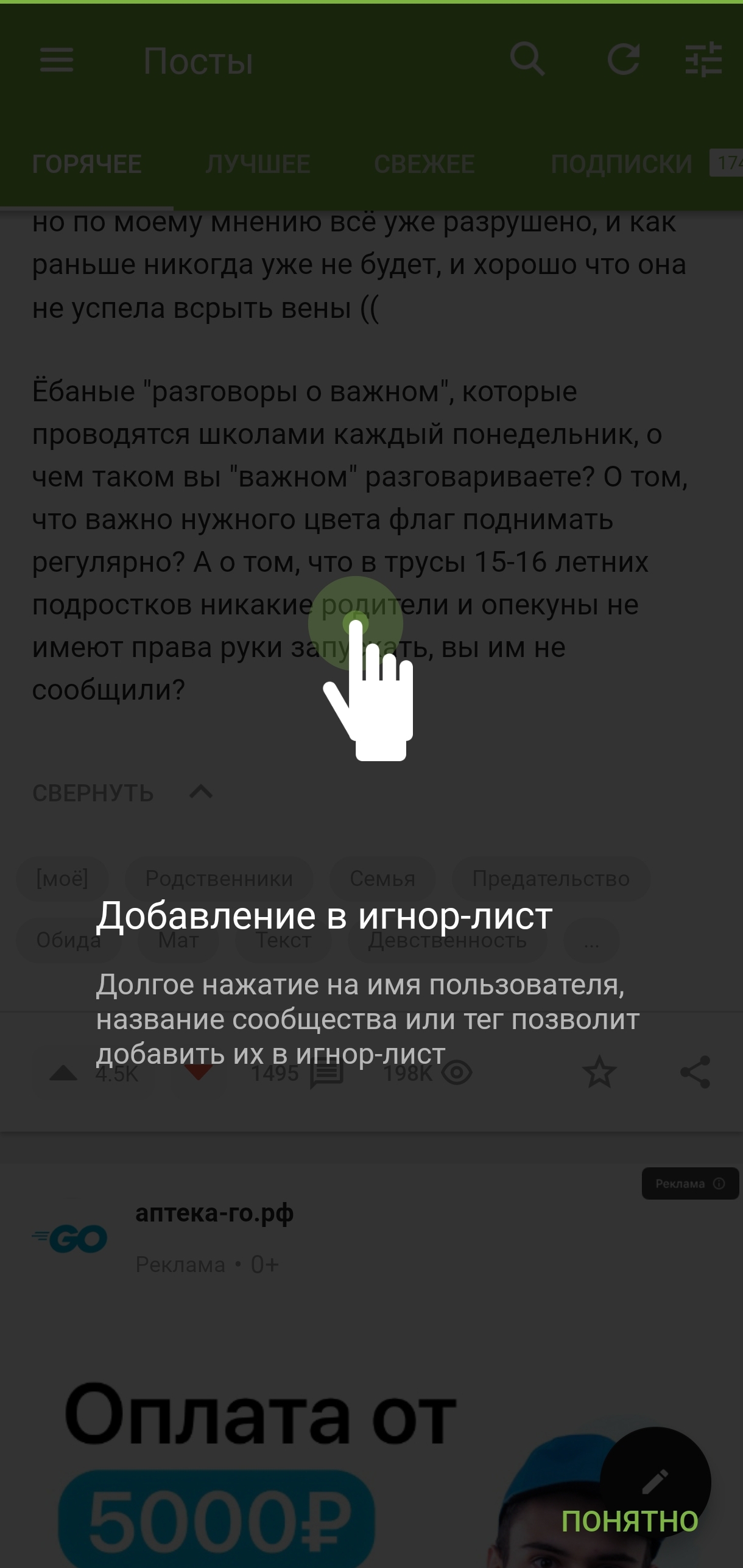Open the Реклама info badge
This screenshot has height=1568, width=743.
[689, 1184]
